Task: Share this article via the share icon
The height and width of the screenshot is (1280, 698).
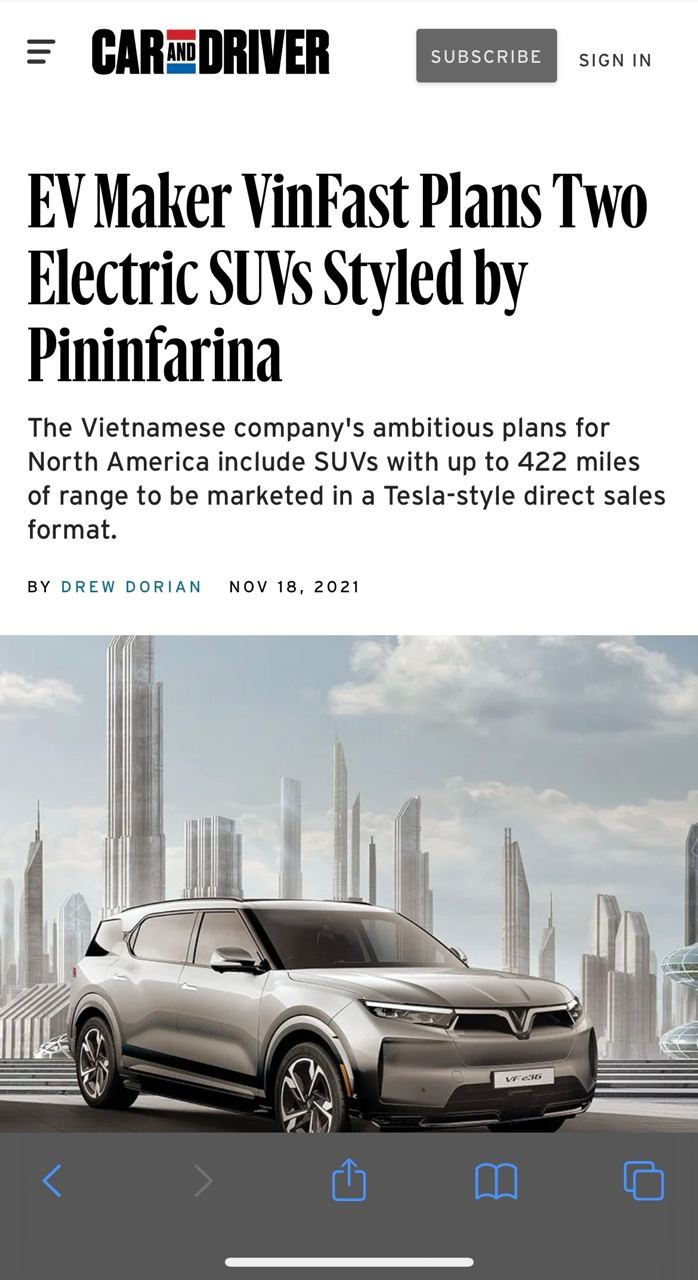Action: point(349,1180)
